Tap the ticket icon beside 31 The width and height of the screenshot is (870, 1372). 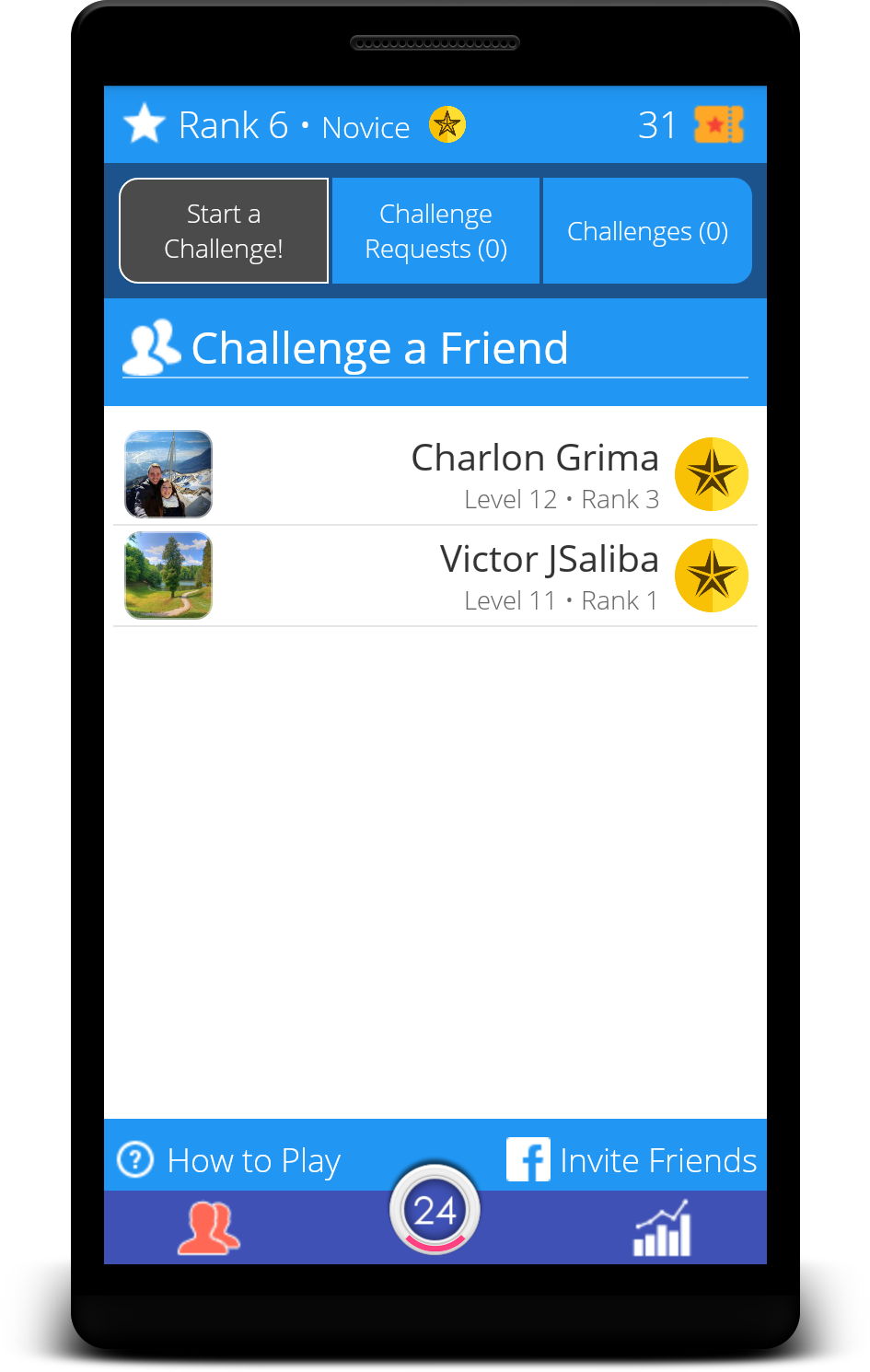718,124
